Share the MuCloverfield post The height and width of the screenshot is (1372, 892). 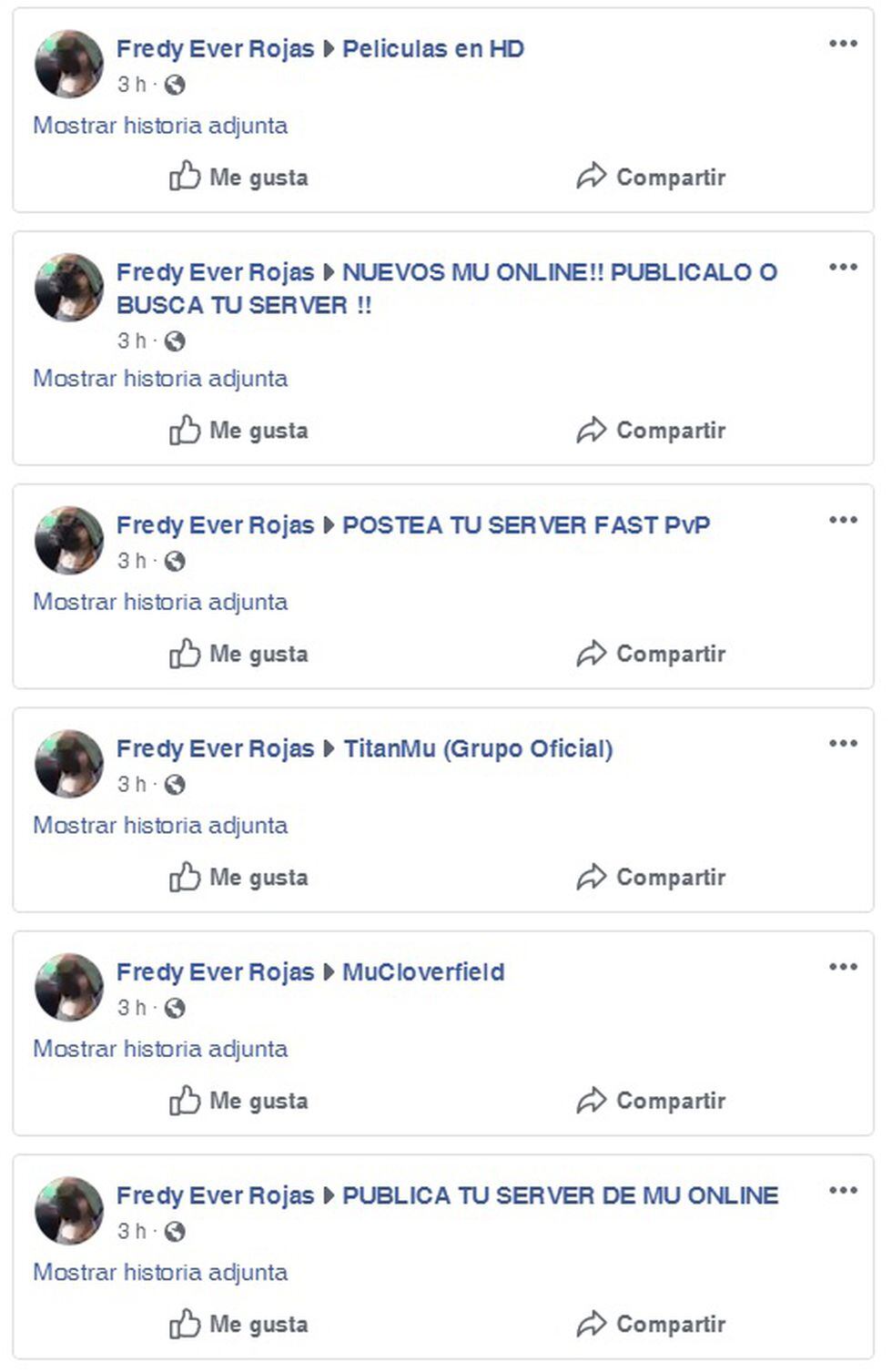[x=651, y=1101]
